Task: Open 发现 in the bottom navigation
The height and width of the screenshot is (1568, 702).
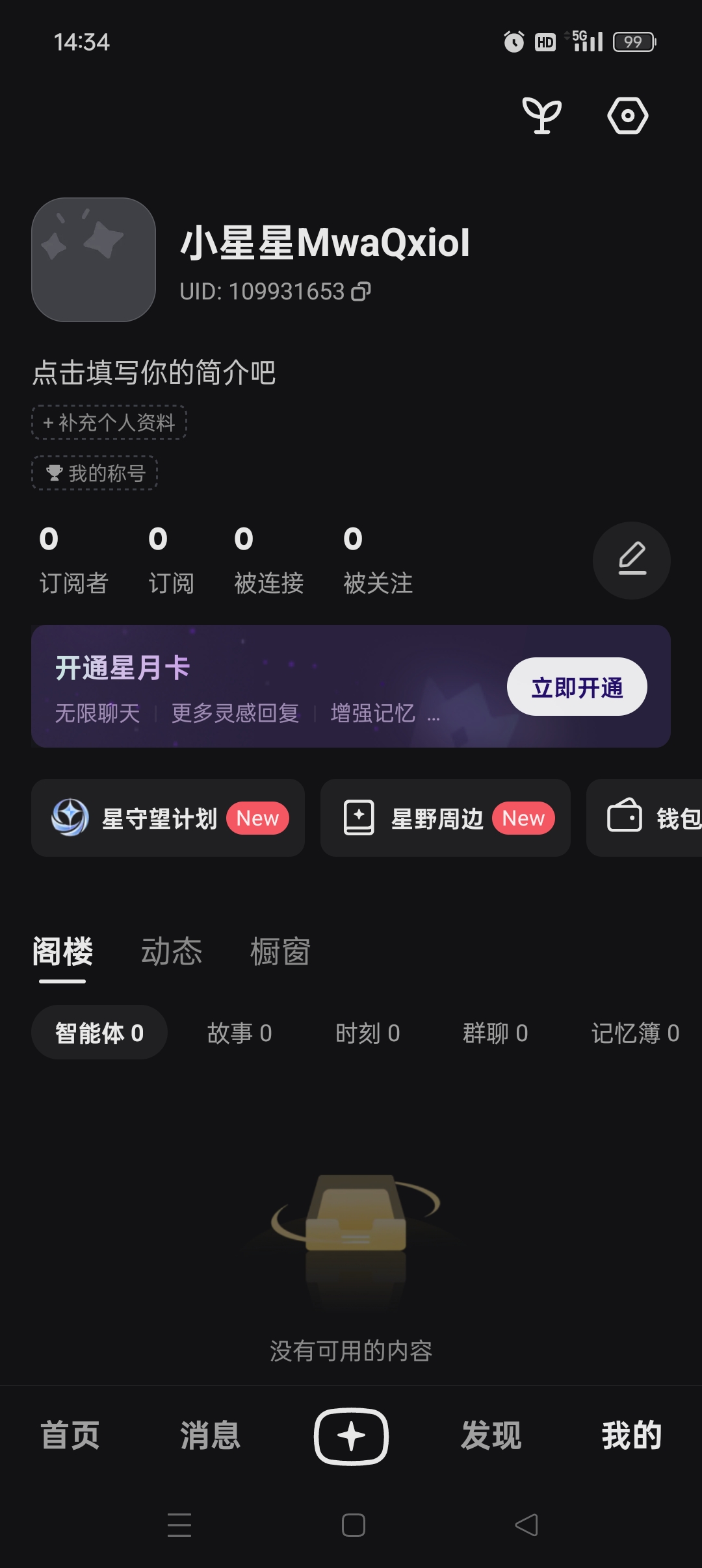Action: coord(491,1436)
